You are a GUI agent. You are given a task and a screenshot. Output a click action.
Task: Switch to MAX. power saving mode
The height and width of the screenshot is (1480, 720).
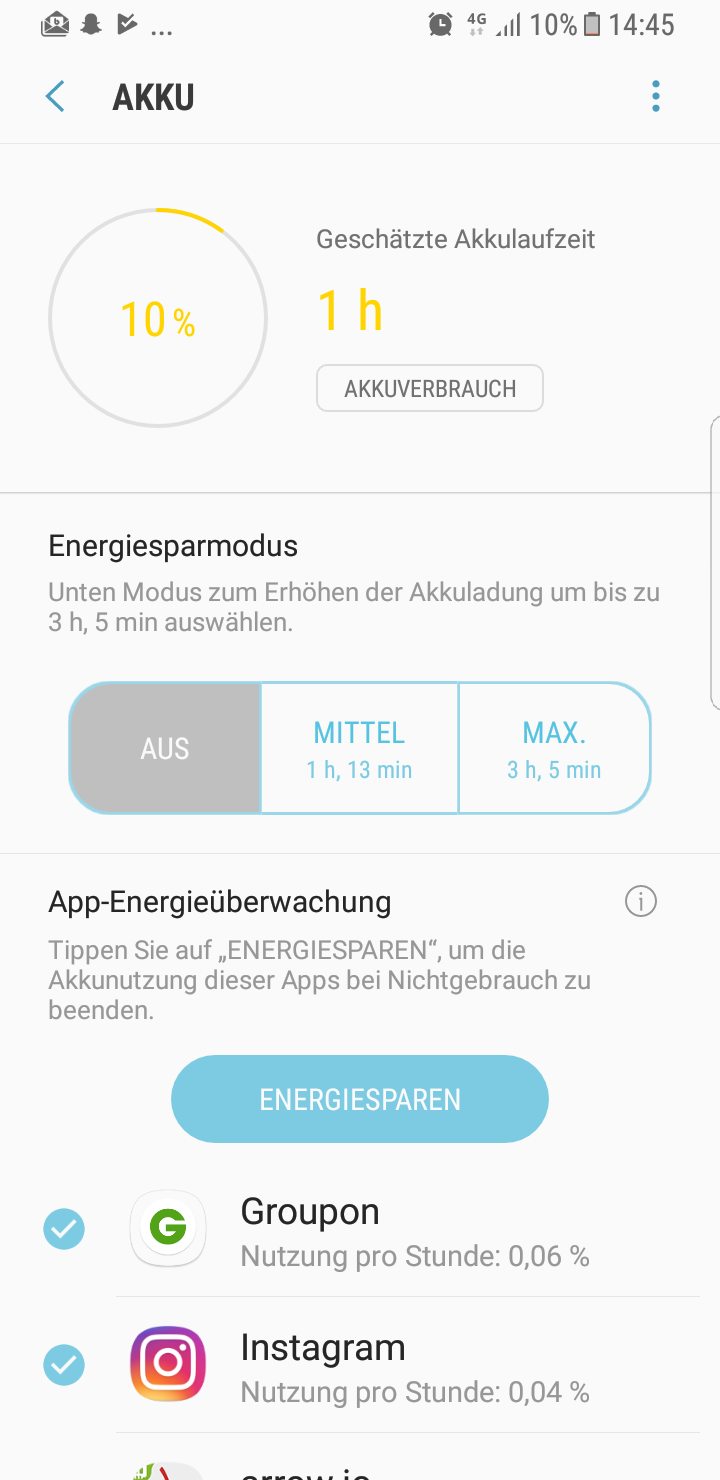coord(554,748)
